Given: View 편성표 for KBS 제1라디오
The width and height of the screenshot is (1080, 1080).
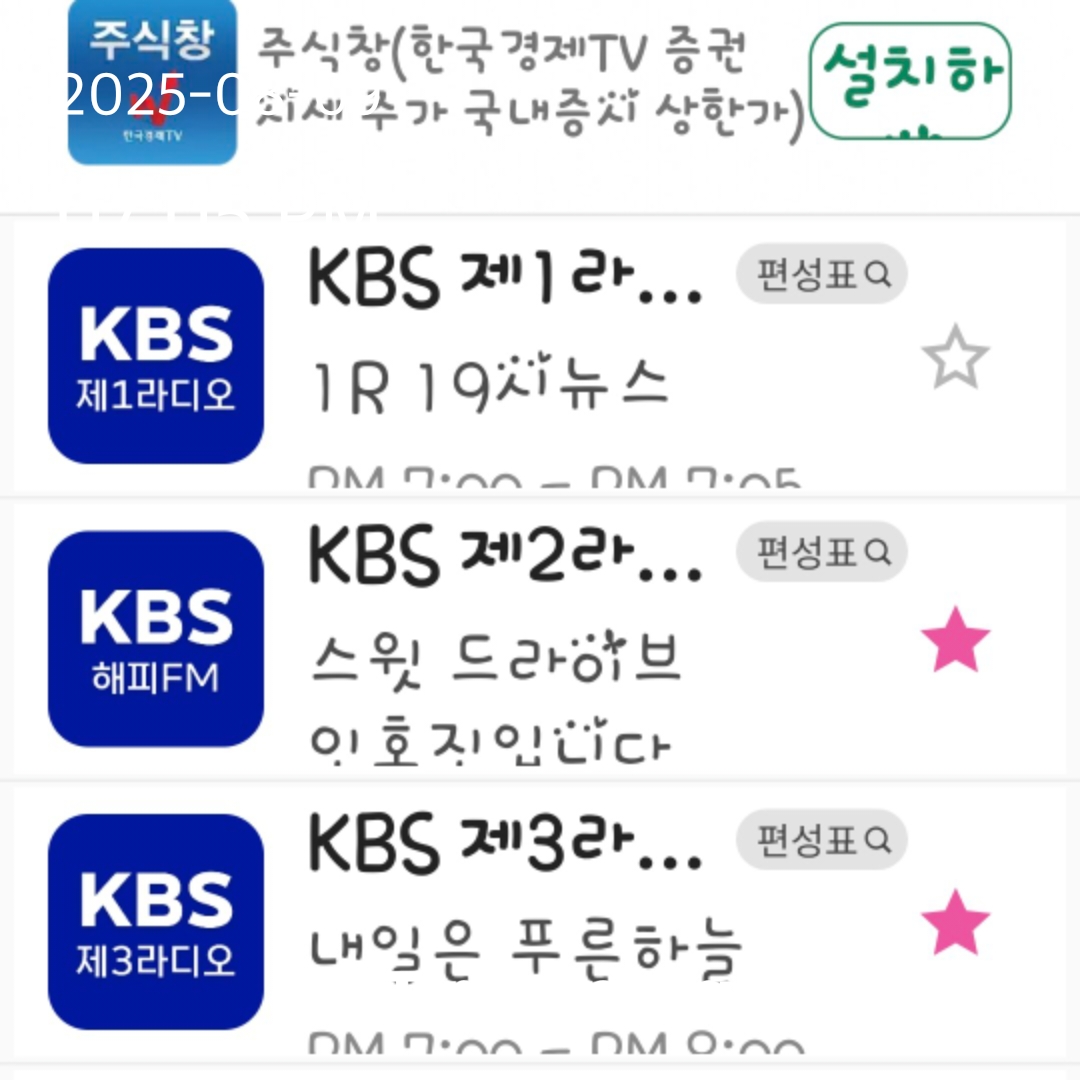Looking at the screenshot, I should (821, 273).
